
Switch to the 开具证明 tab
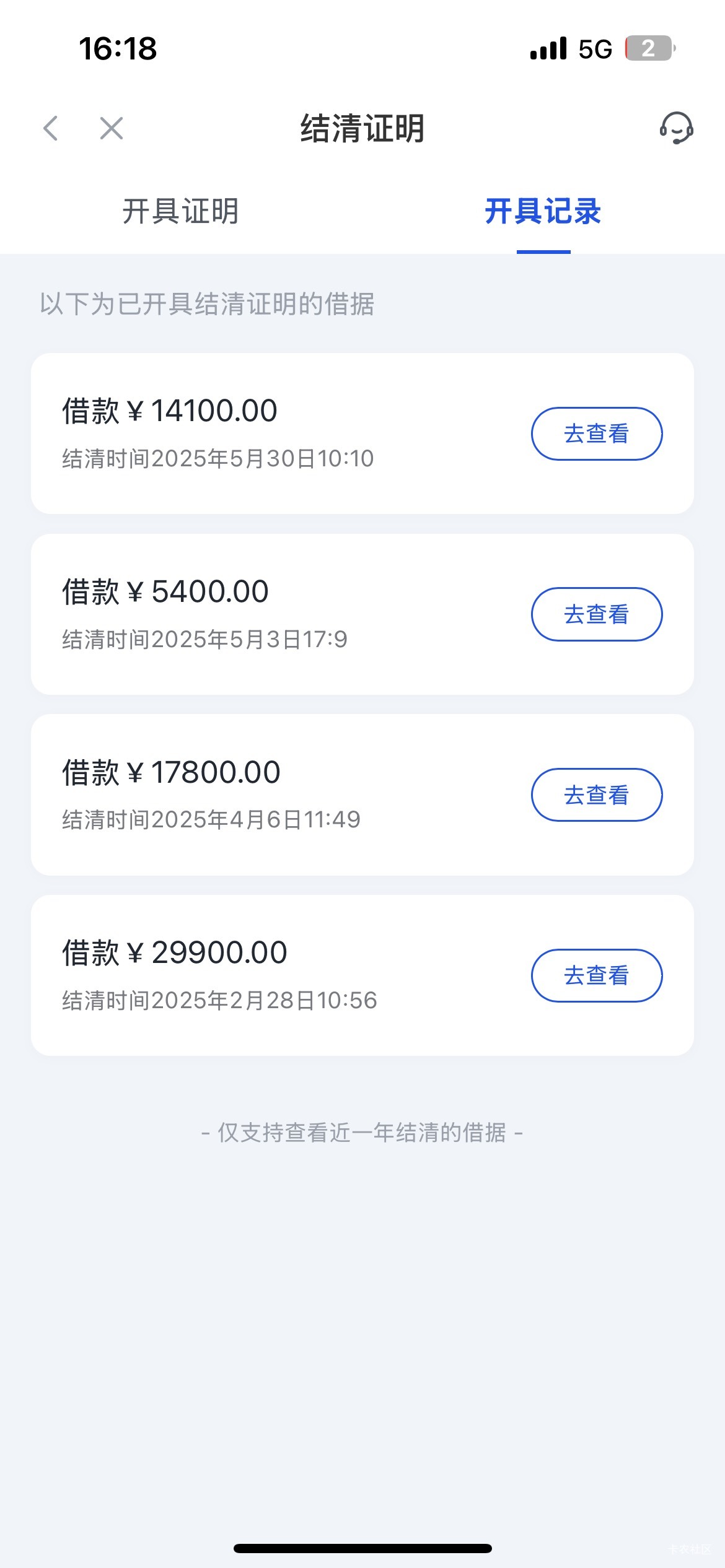click(x=180, y=211)
